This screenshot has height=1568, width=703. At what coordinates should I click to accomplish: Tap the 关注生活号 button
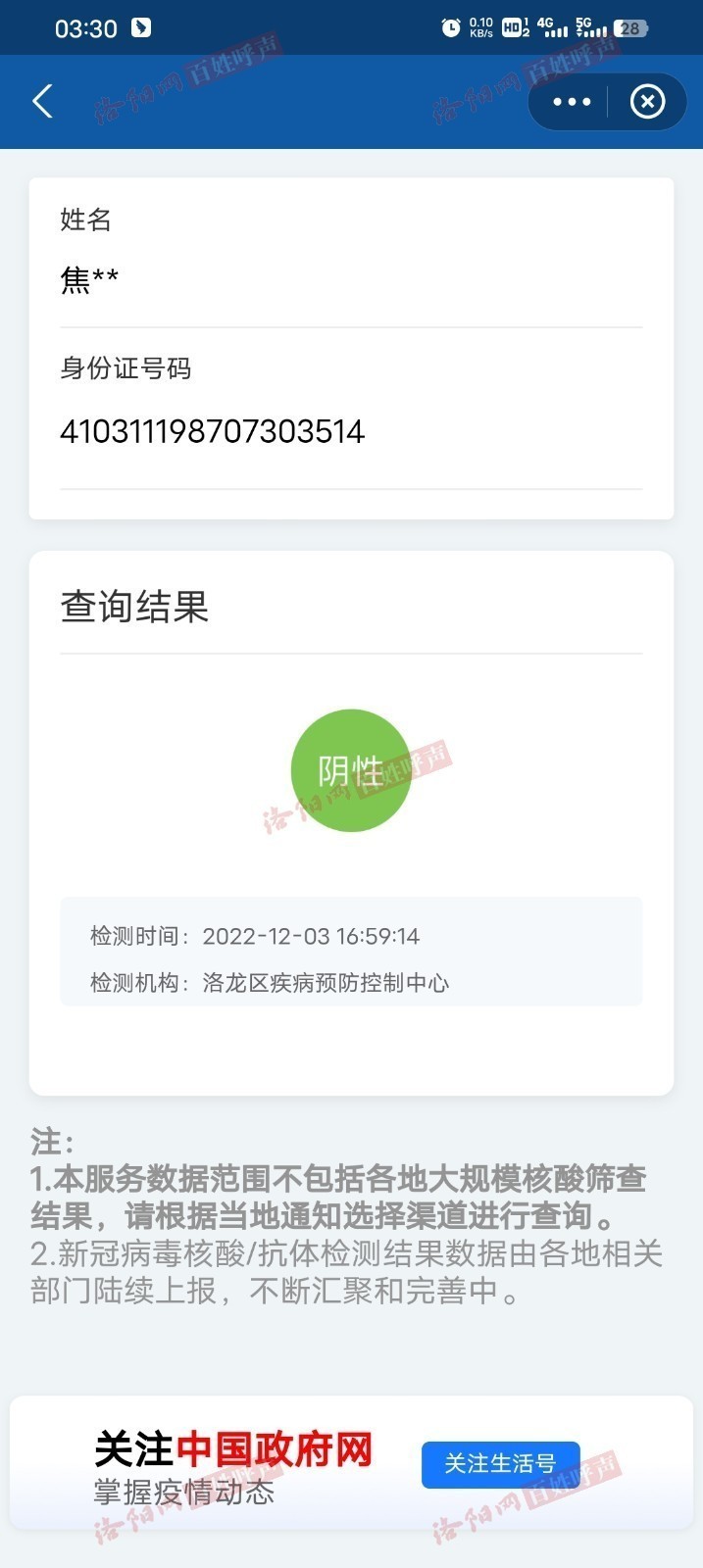click(500, 1464)
